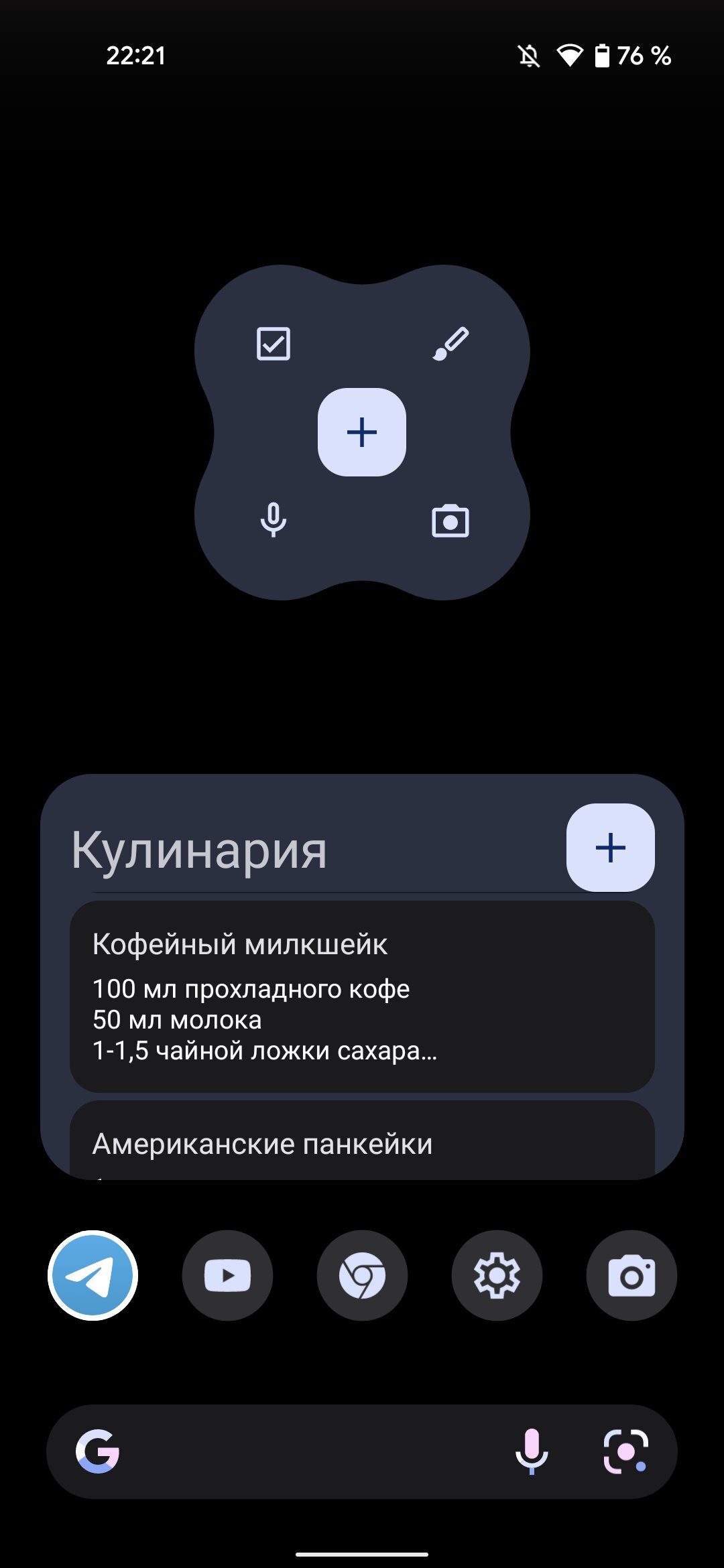724x1568 pixels.
Task: Open the Settings app
Action: point(497,1275)
